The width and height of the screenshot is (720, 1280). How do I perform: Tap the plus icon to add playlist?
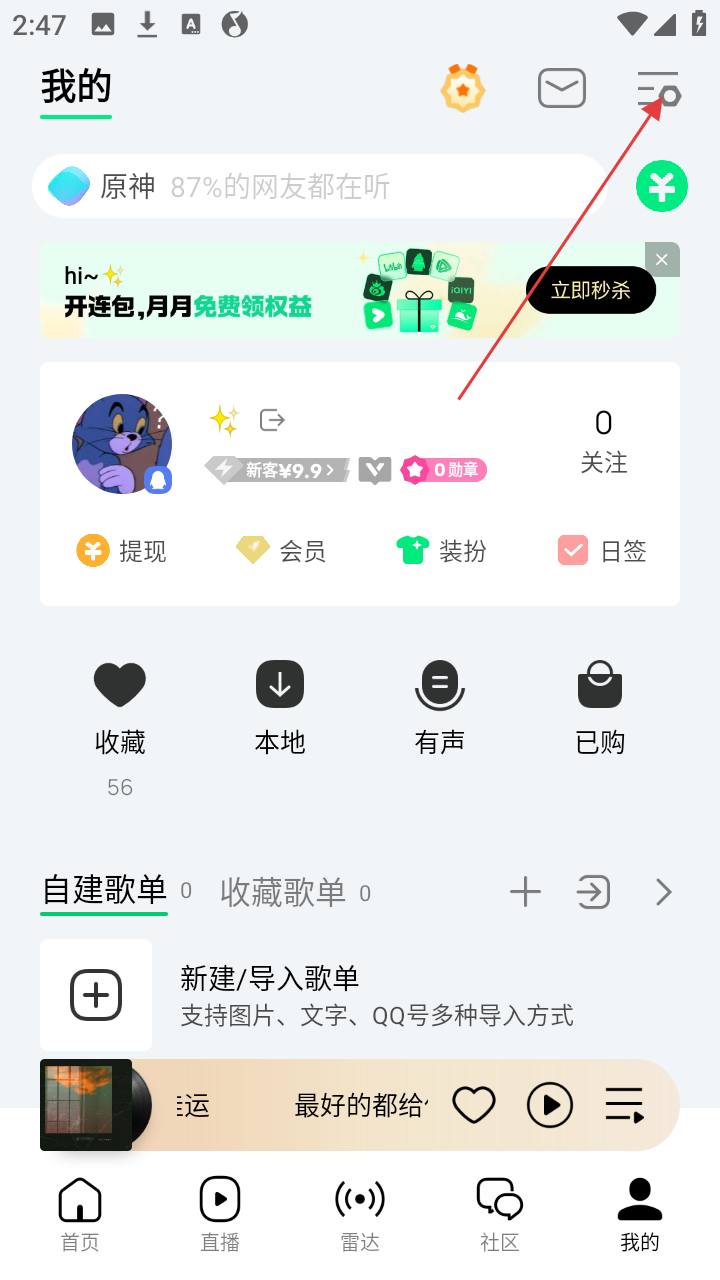[x=525, y=892]
